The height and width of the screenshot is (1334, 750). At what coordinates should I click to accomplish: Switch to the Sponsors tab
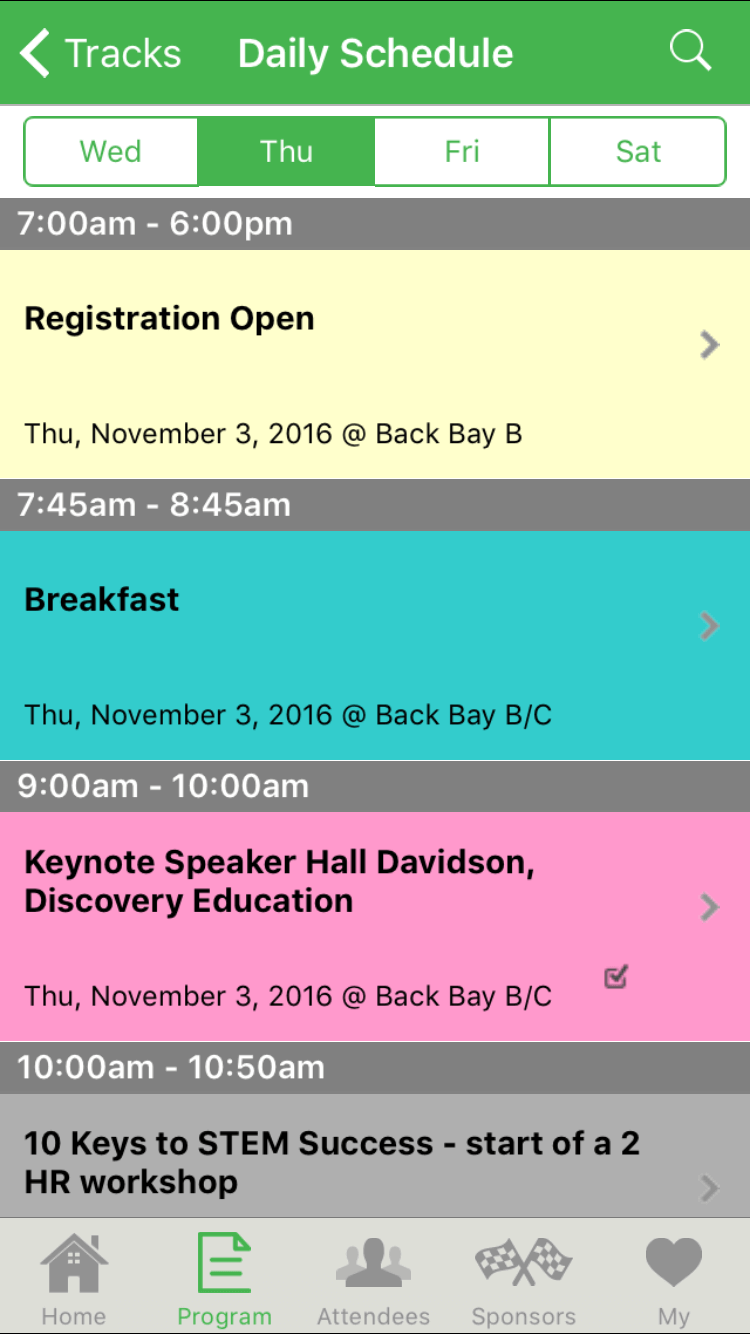523,1279
